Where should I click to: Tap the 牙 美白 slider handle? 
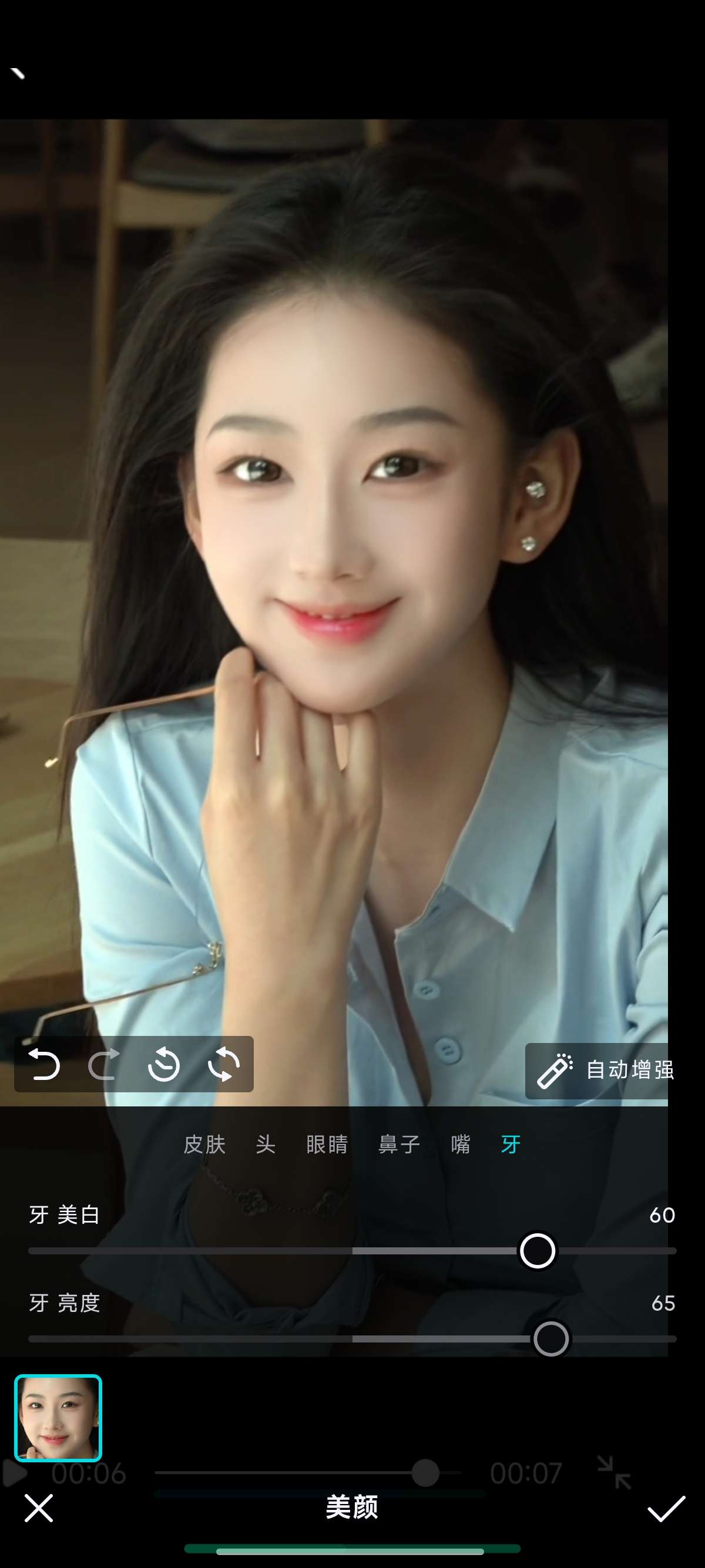point(537,1251)
